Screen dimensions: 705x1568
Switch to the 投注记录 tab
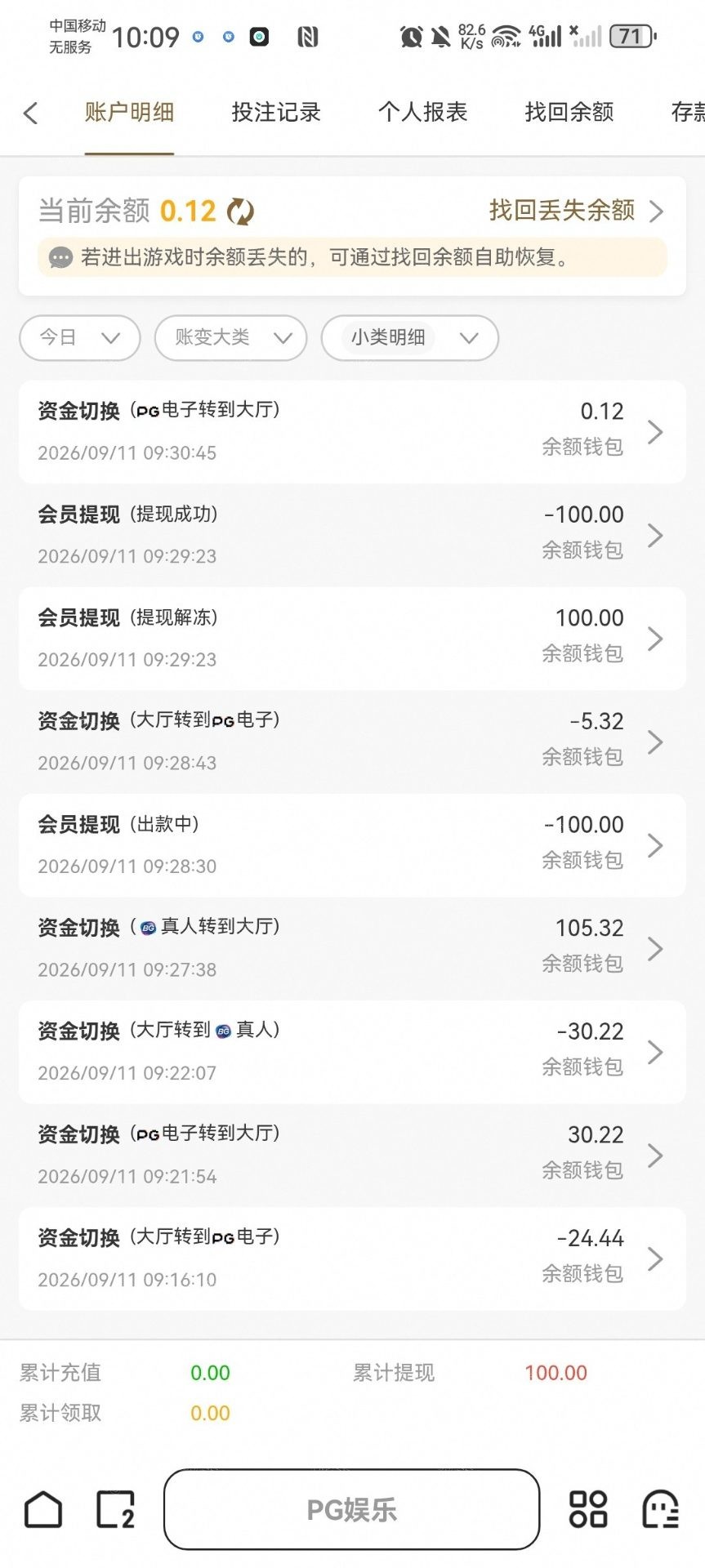click(276, 112)
